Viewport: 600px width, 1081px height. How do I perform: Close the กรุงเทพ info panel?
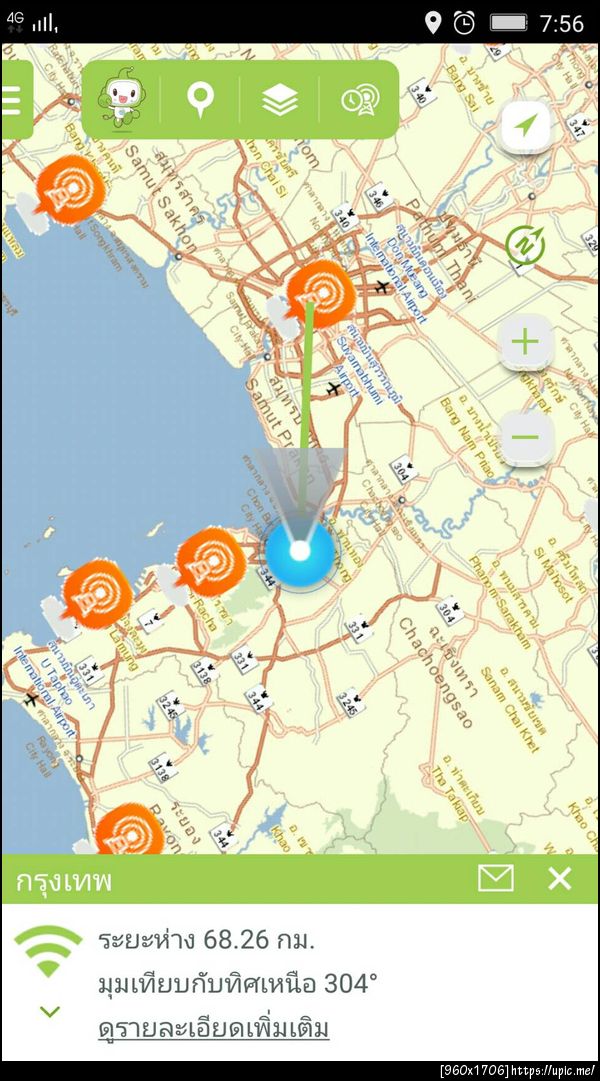click(559, 878)
